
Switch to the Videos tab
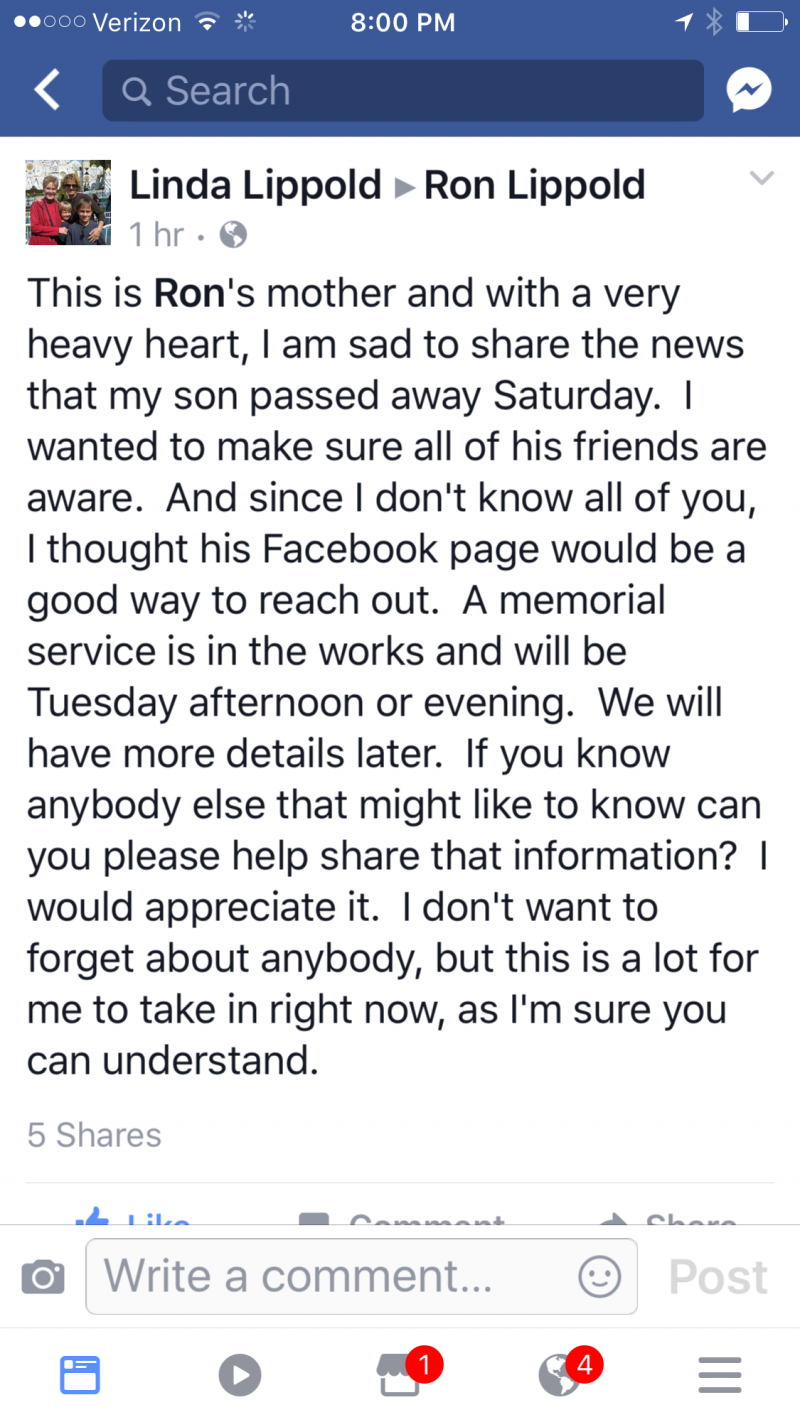(x=240, y=1375)
